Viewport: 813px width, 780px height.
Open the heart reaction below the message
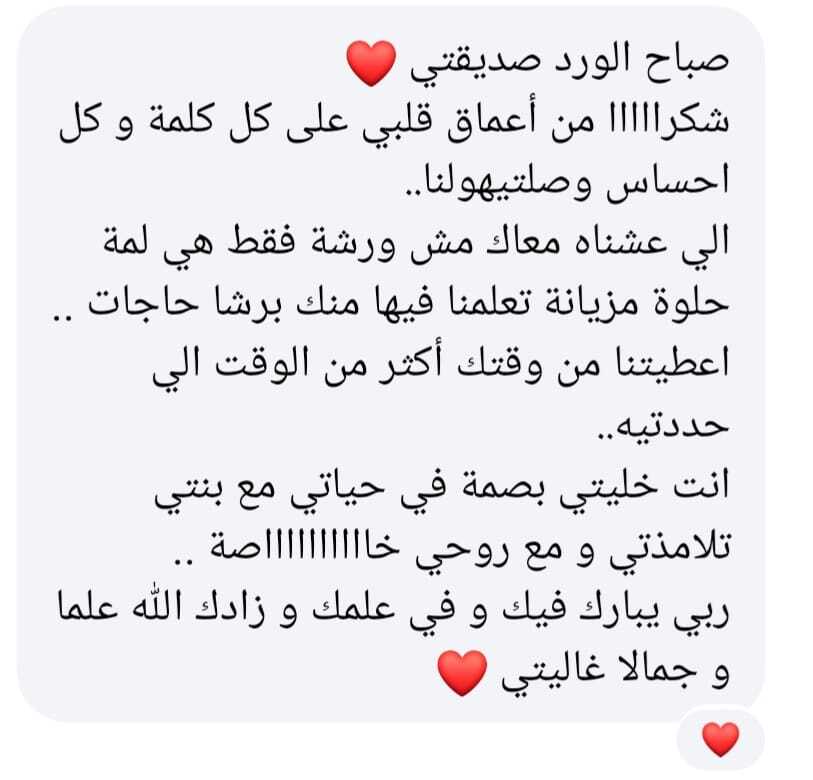[720, 740]
